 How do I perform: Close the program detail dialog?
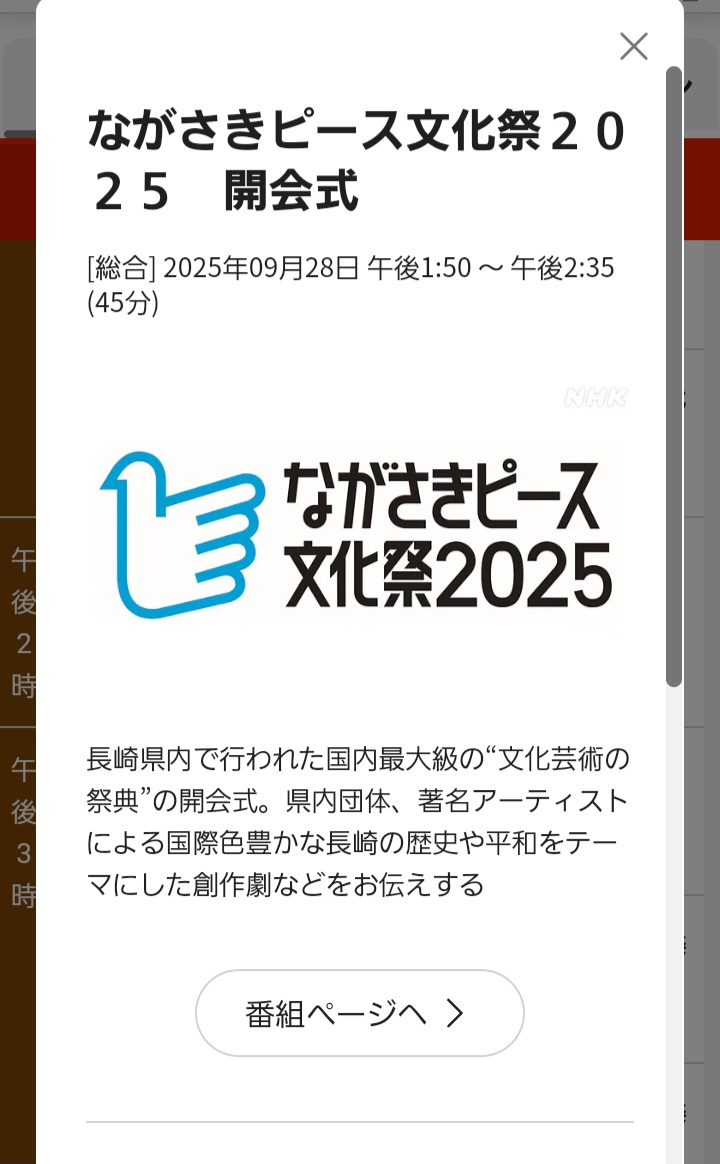point(633,46)
